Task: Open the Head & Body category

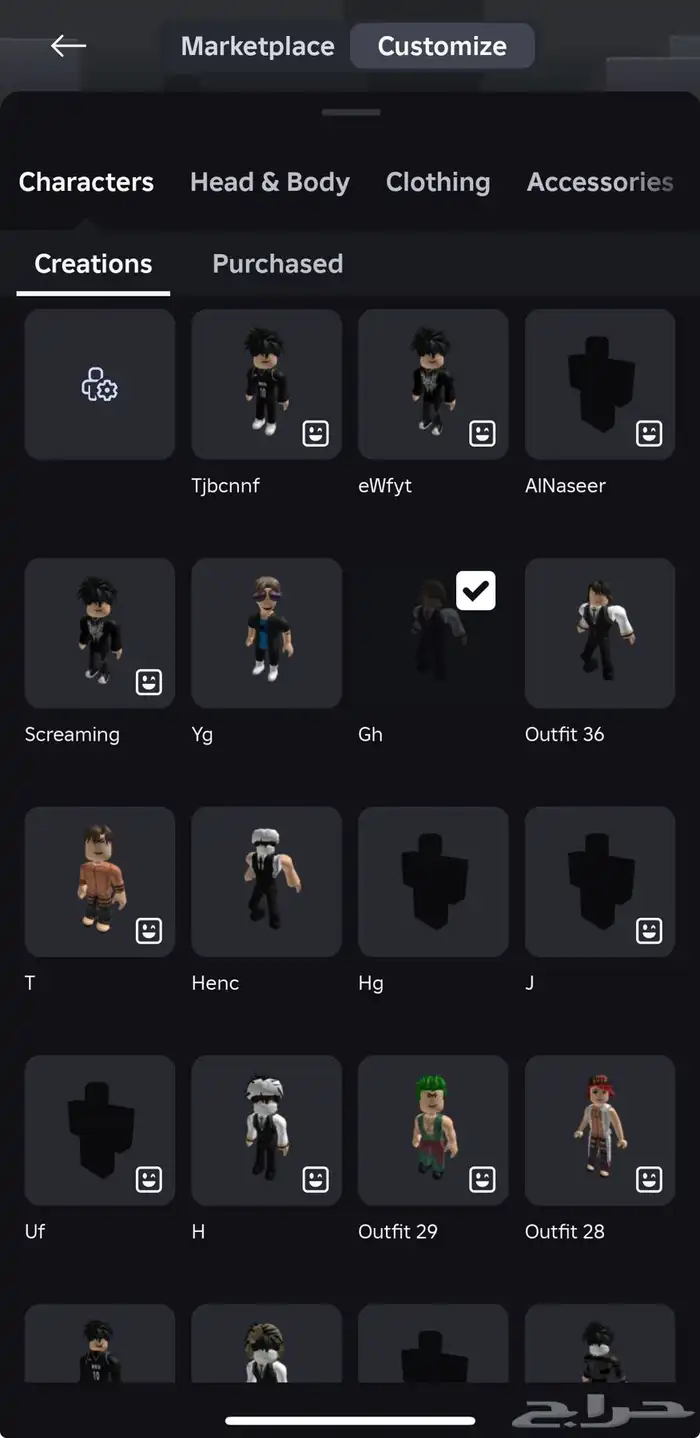Action: [x=270, y=182]
